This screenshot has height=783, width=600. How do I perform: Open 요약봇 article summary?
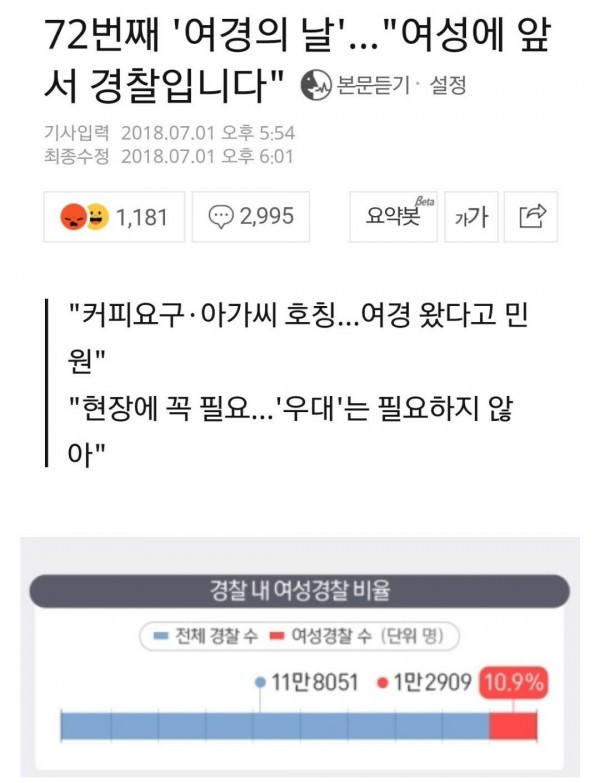point(393,217)
